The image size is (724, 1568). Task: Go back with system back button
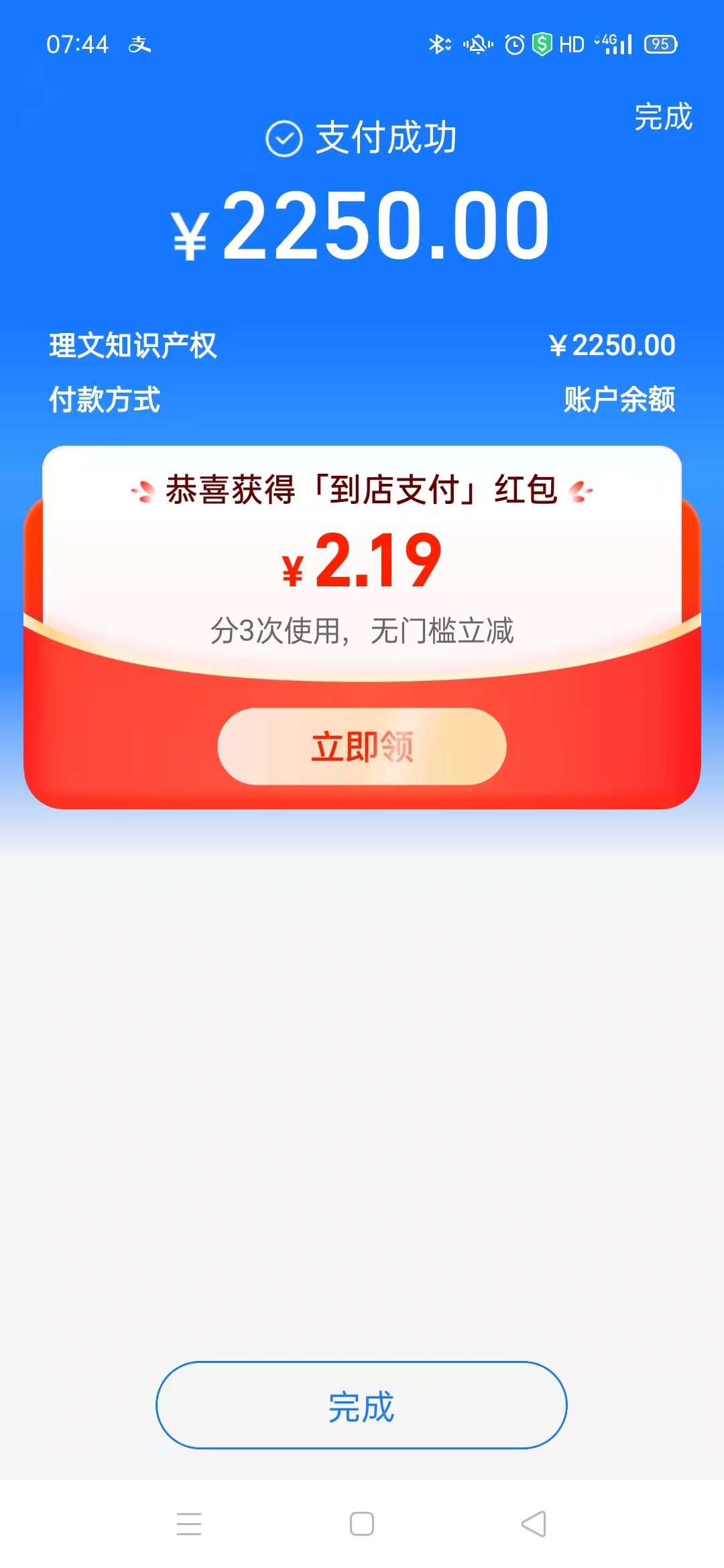(x=534, y=1524)
